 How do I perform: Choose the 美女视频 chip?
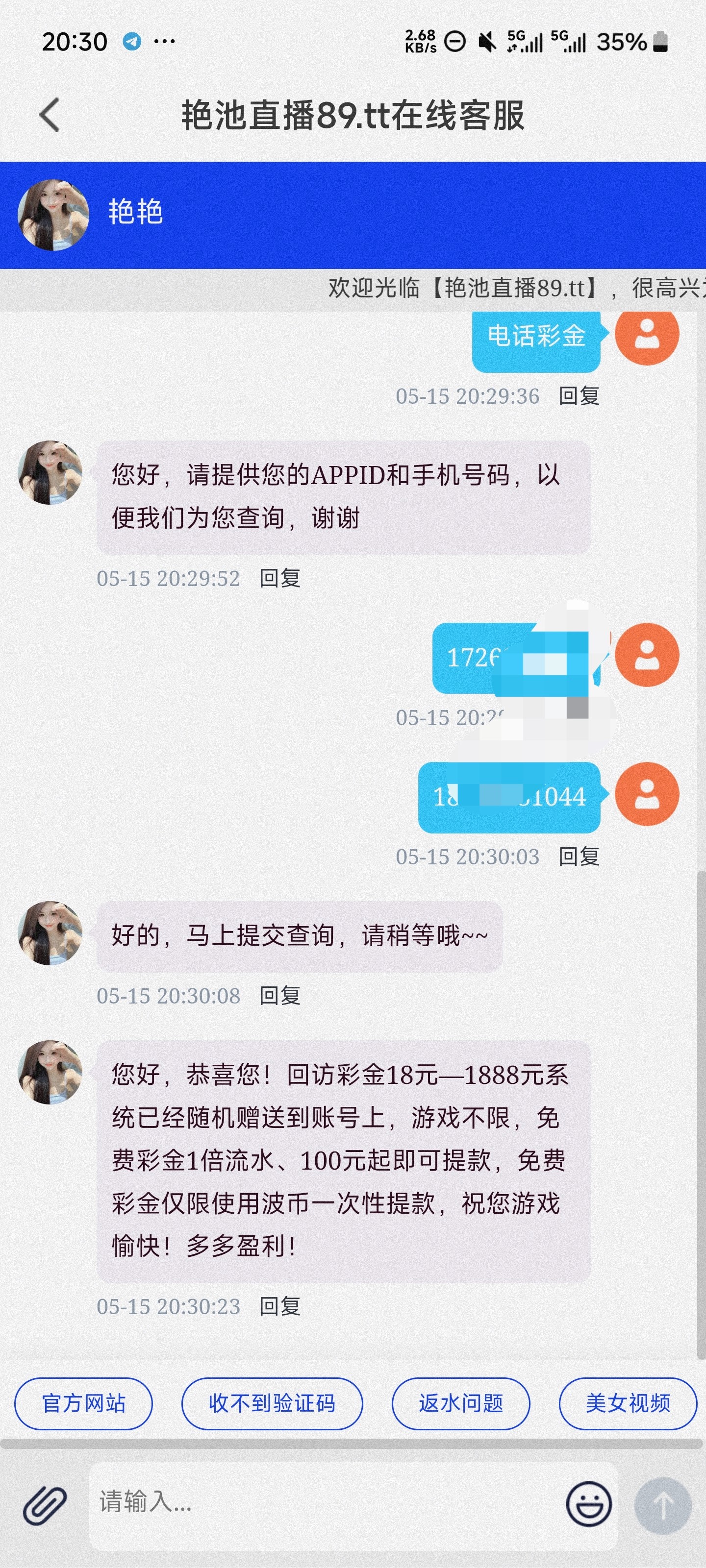[628, 1403]
